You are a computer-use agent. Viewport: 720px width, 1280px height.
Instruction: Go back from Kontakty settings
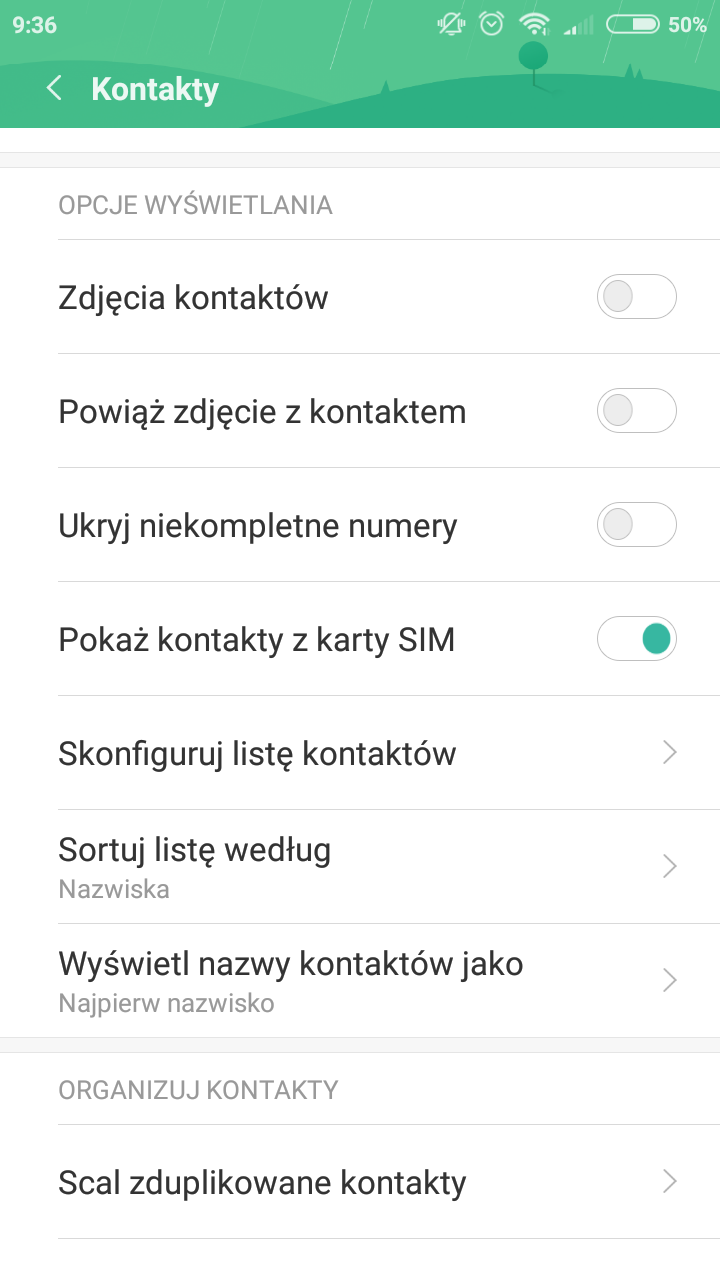click(54, 89)
